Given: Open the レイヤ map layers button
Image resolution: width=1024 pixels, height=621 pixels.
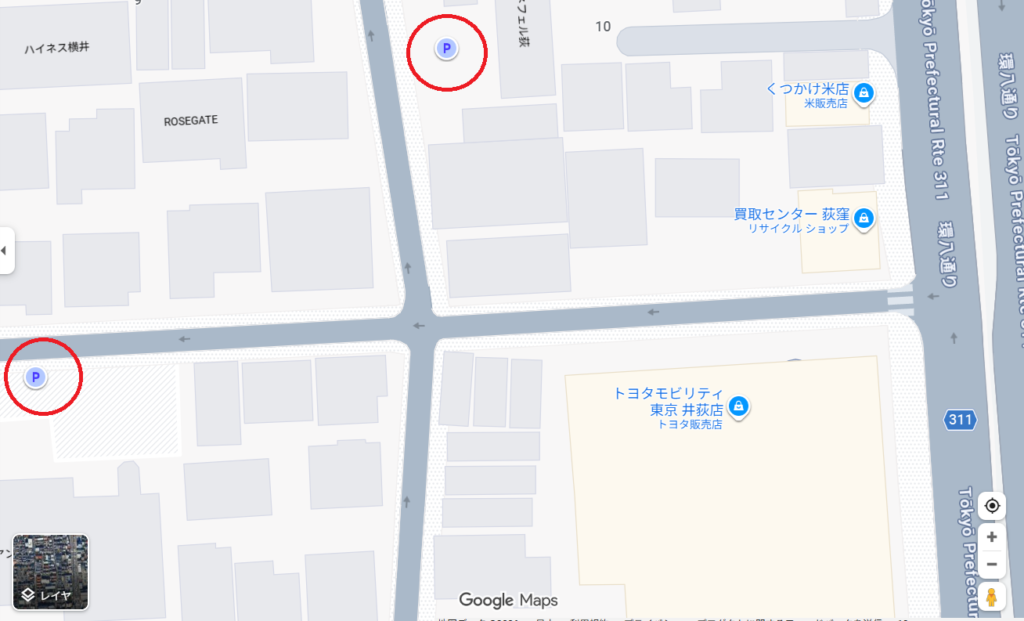Looking at the screenshot, I should pos(50,572).
